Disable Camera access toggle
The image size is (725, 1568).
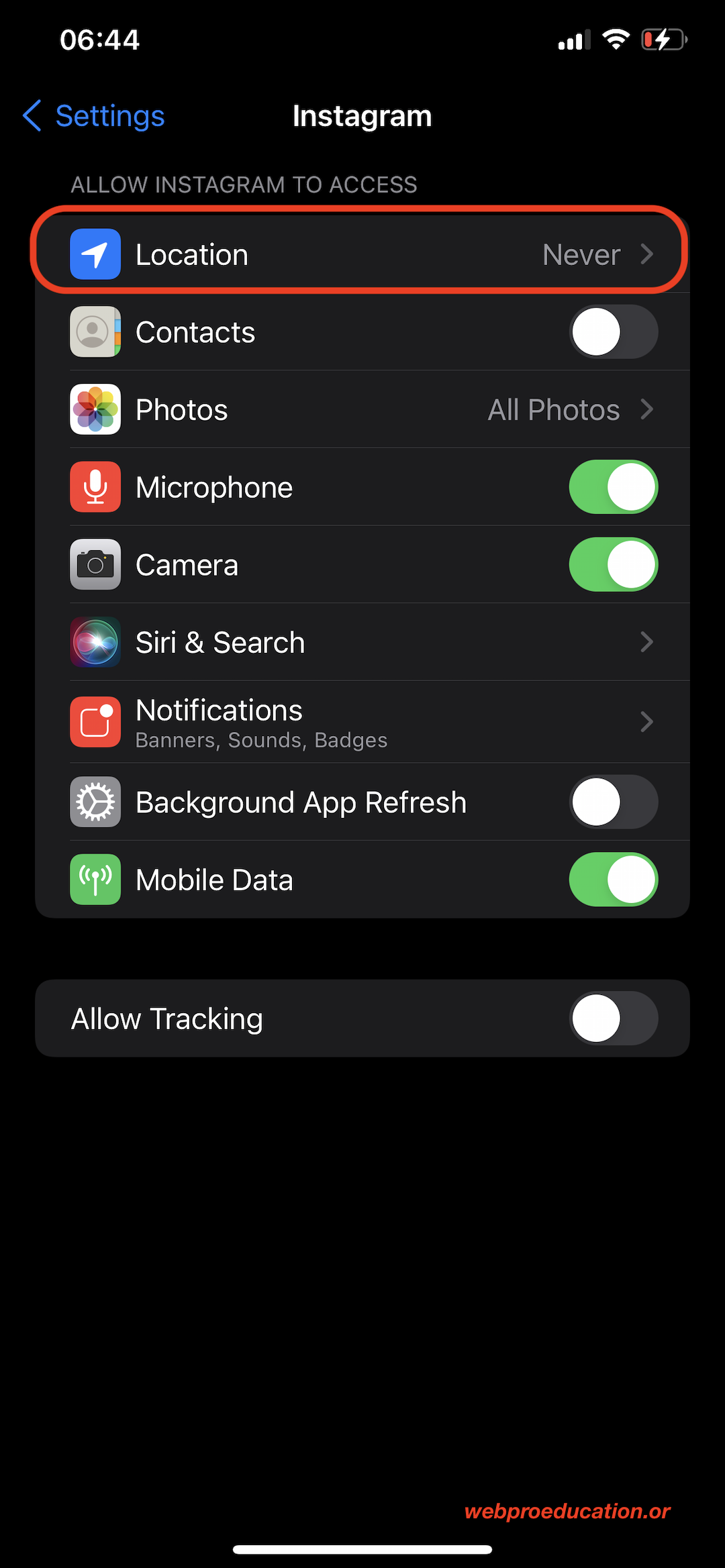coord(614,564)
